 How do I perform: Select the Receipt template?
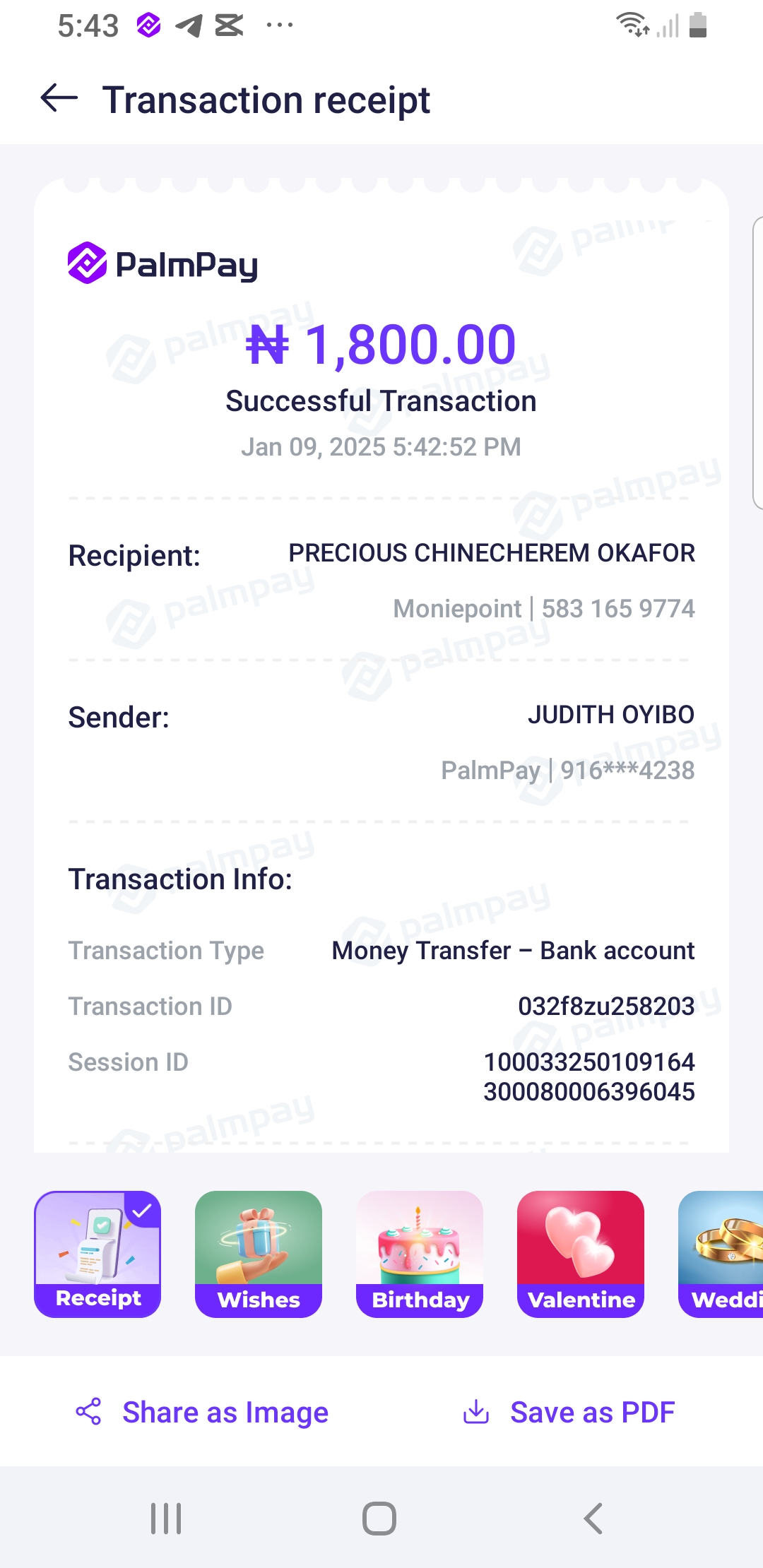pyautogui.click(x=97, y=1254)
